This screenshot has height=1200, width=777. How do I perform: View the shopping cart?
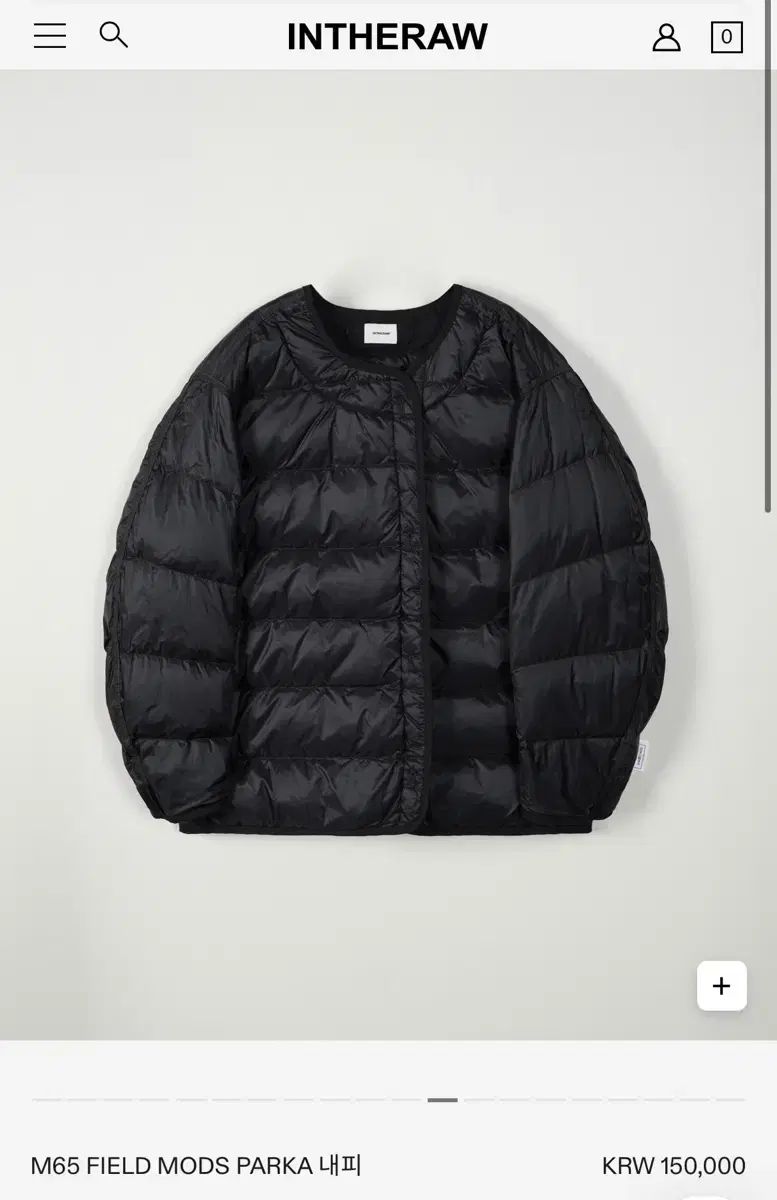(726, 37)
